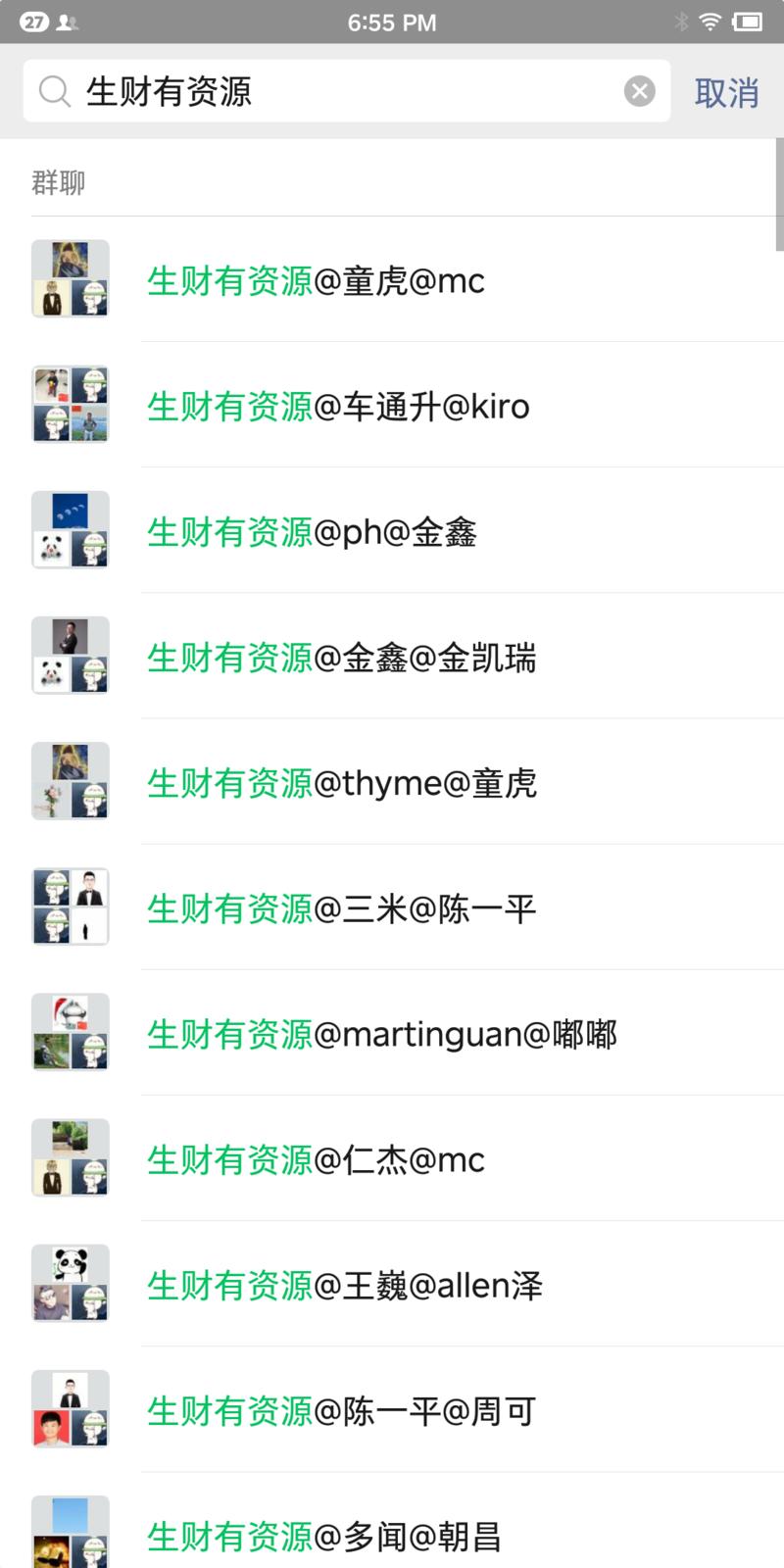This screenshot has width=784, height=1568.
Task: Open the chat 生财有资源@仁杰@mc
Action: coord(314,1158)
